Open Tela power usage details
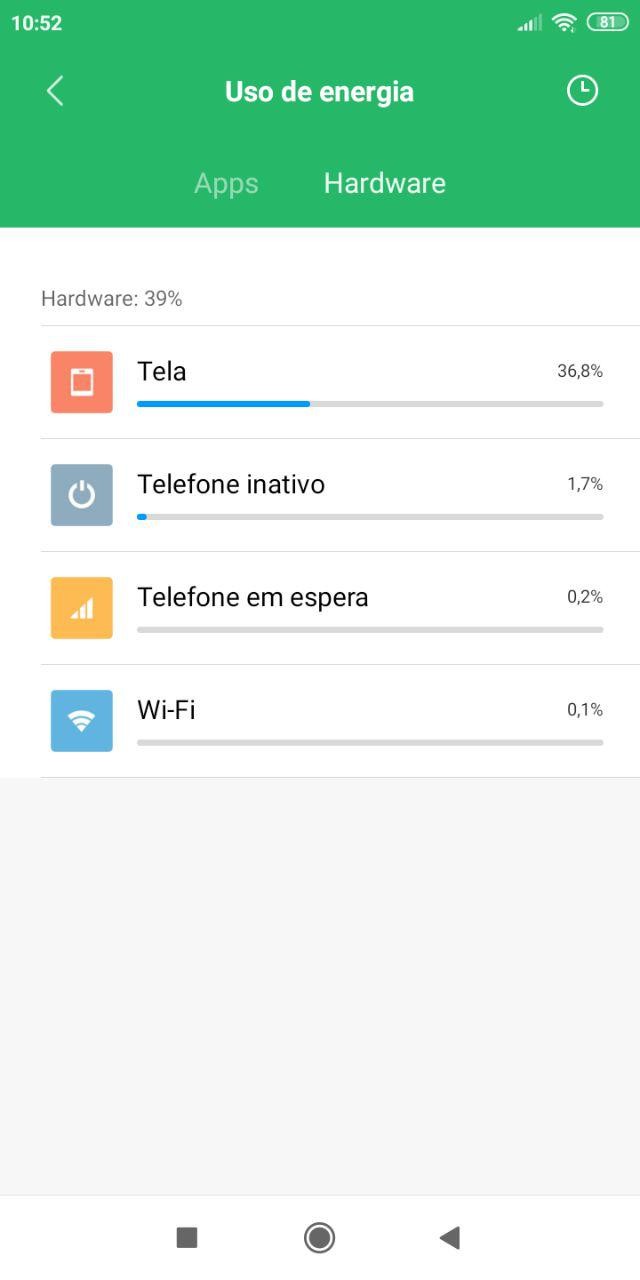 point(340,382)
